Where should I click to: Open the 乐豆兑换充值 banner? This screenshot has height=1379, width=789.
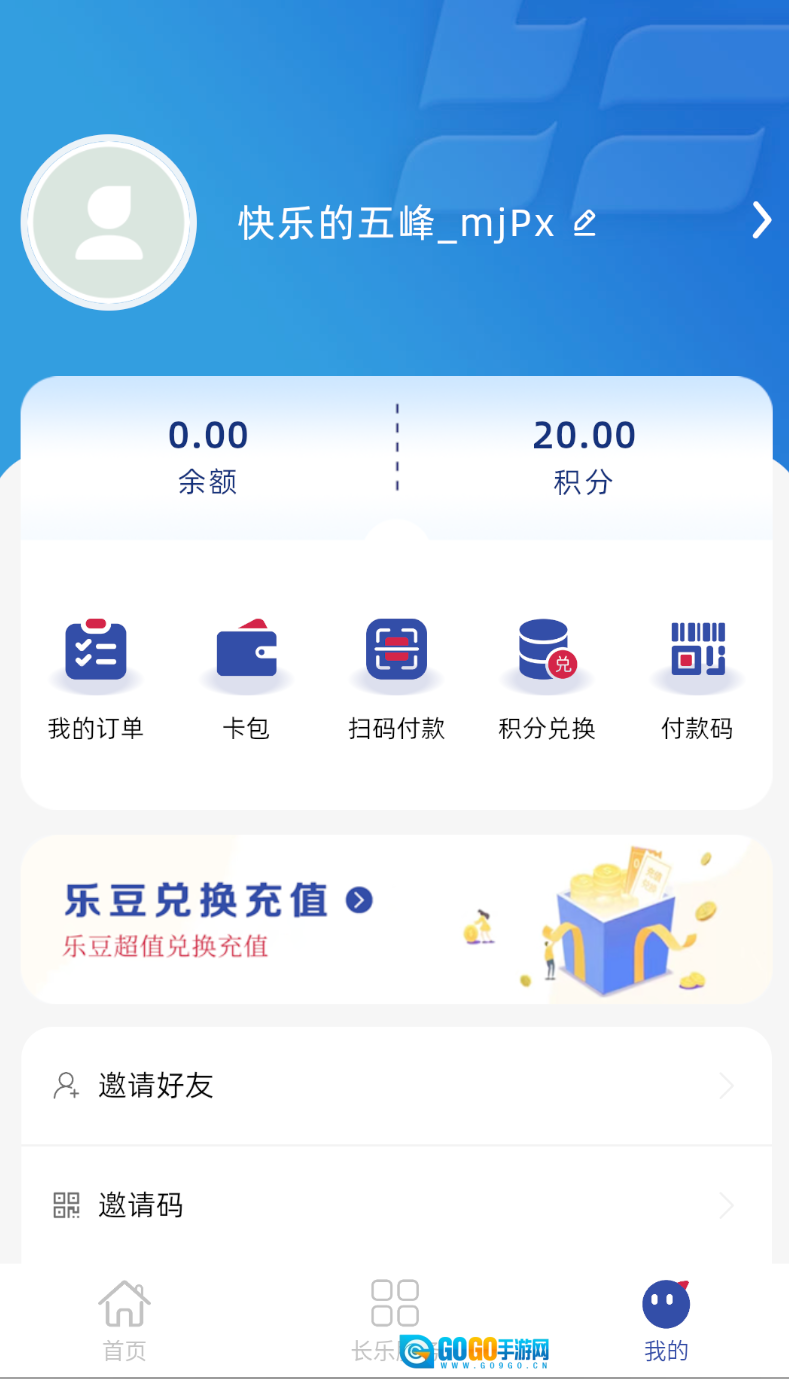(396, 919)
